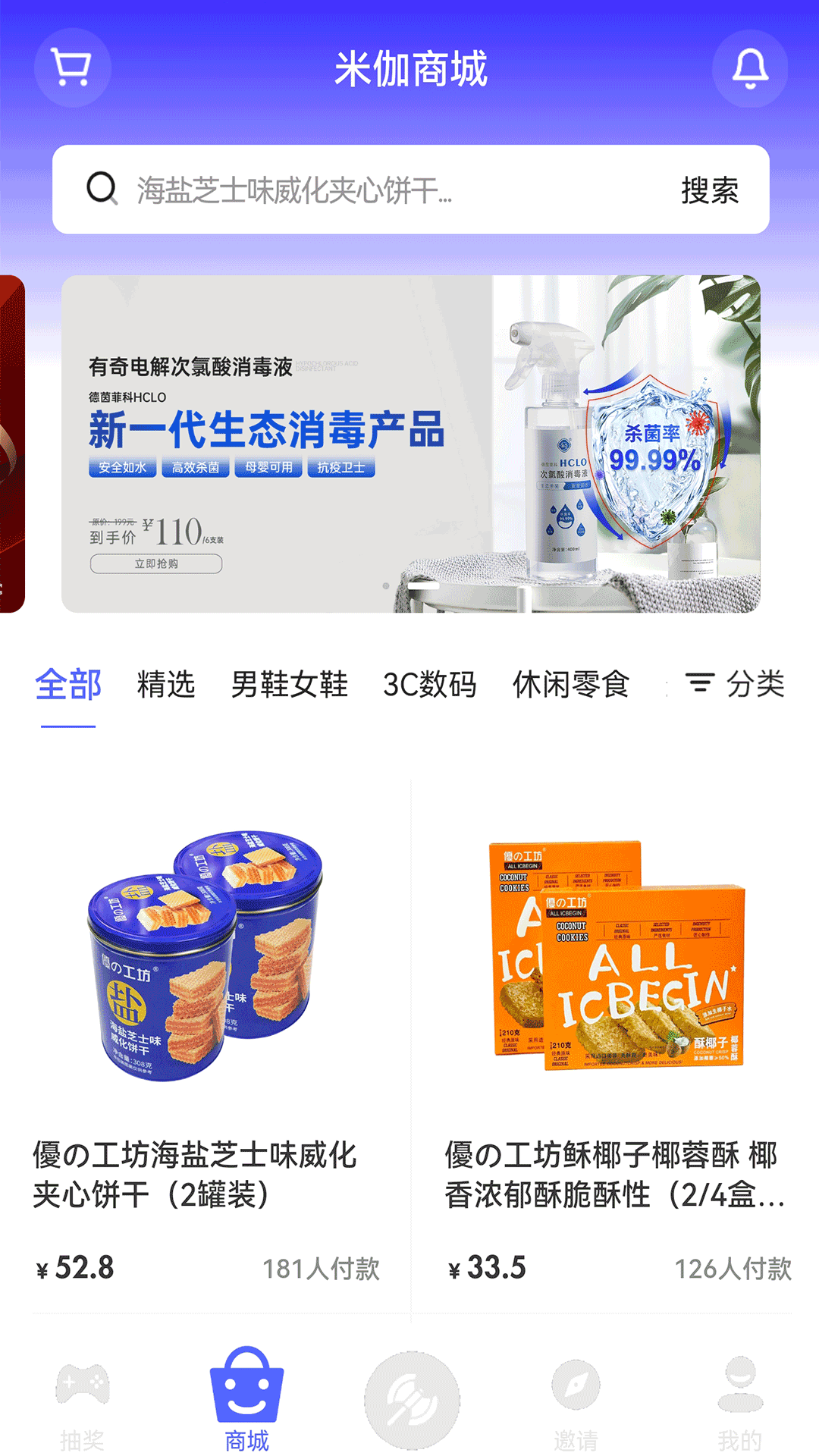Image resolution: width=819 pixels, height=1456 pixels.
Task: Switch to the 男鞋女鞋 tab
Action: (x=289, y=685)
